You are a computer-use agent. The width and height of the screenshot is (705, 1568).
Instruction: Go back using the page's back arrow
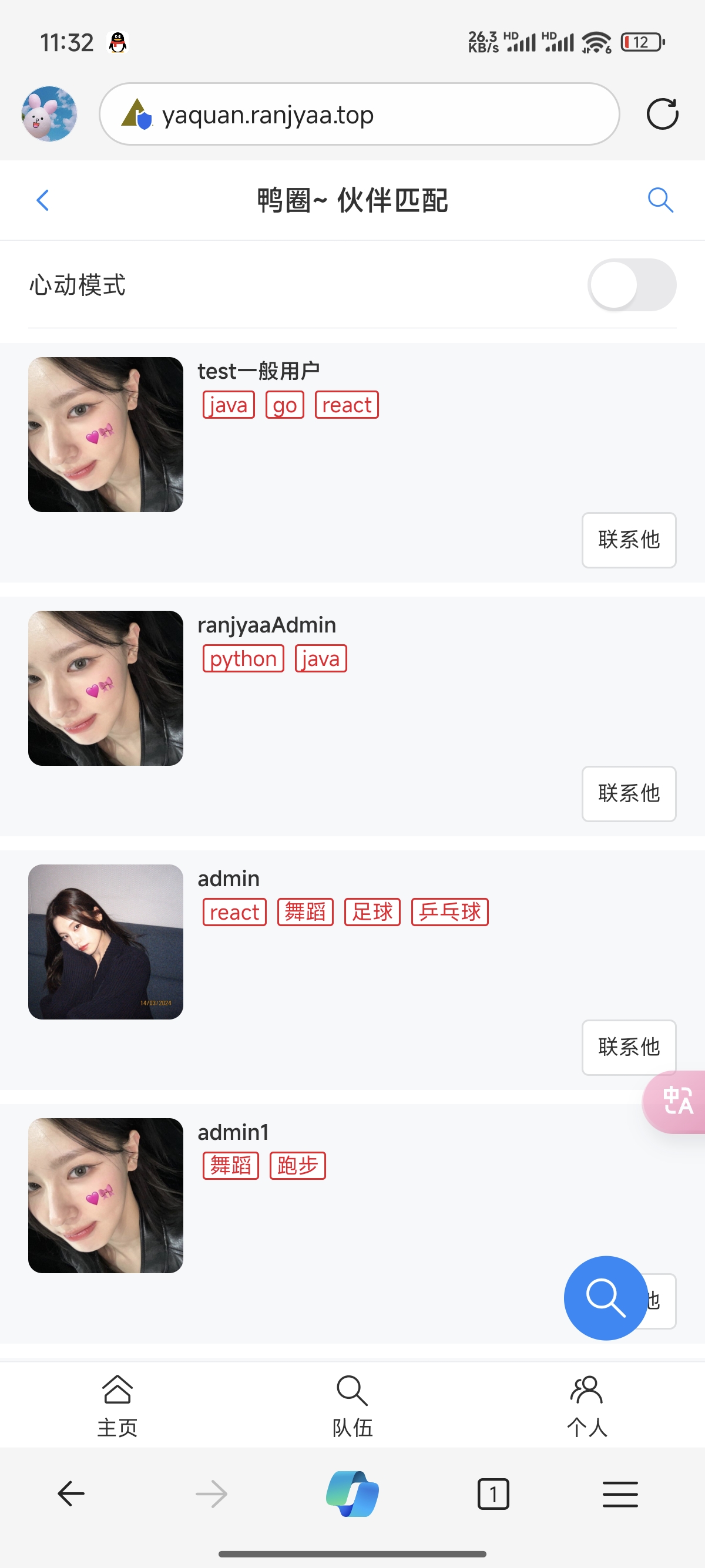(43, 200)
